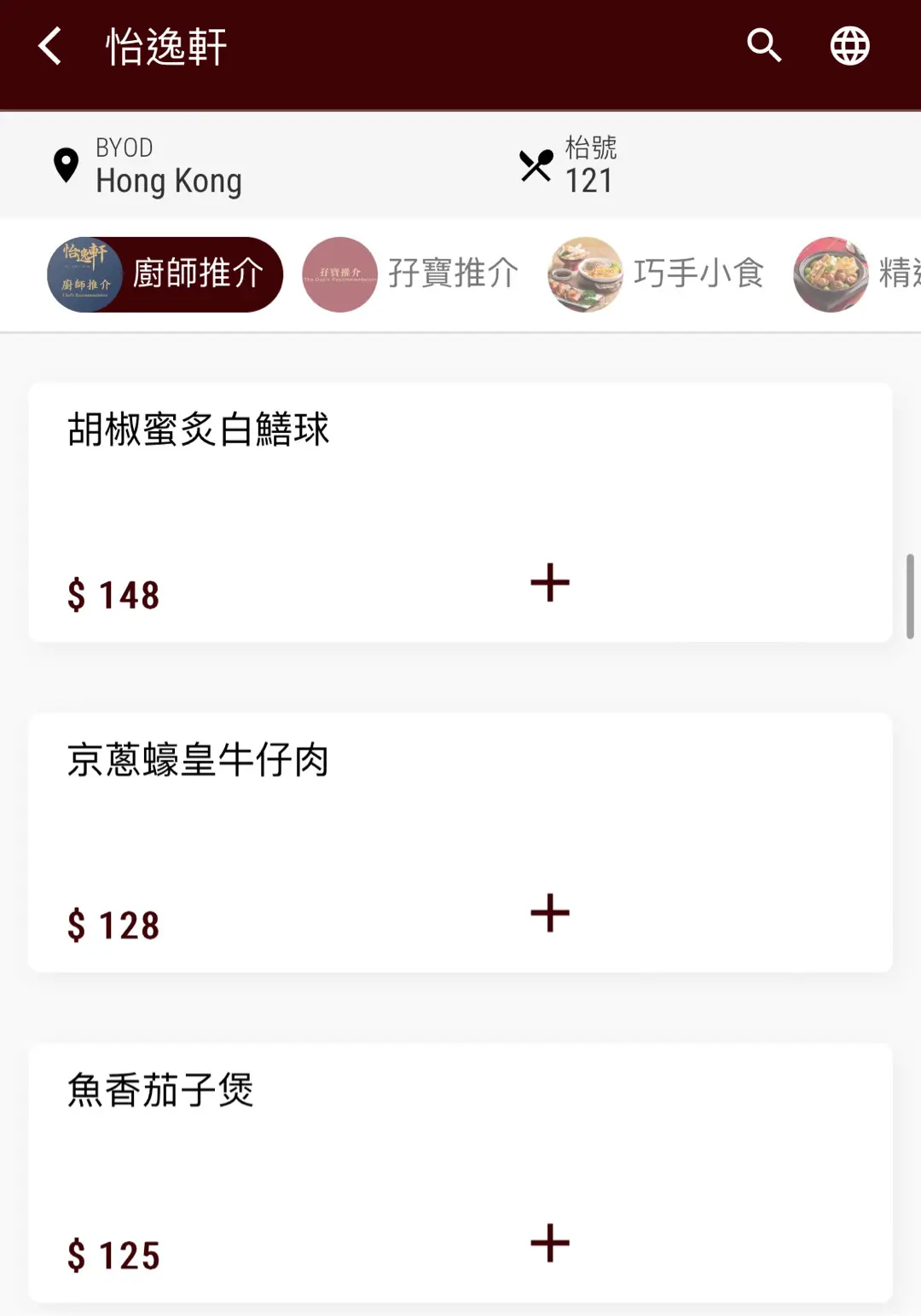Open the search icon
This screenshot has height=1316, width=921.
click(x=763, y=46)
